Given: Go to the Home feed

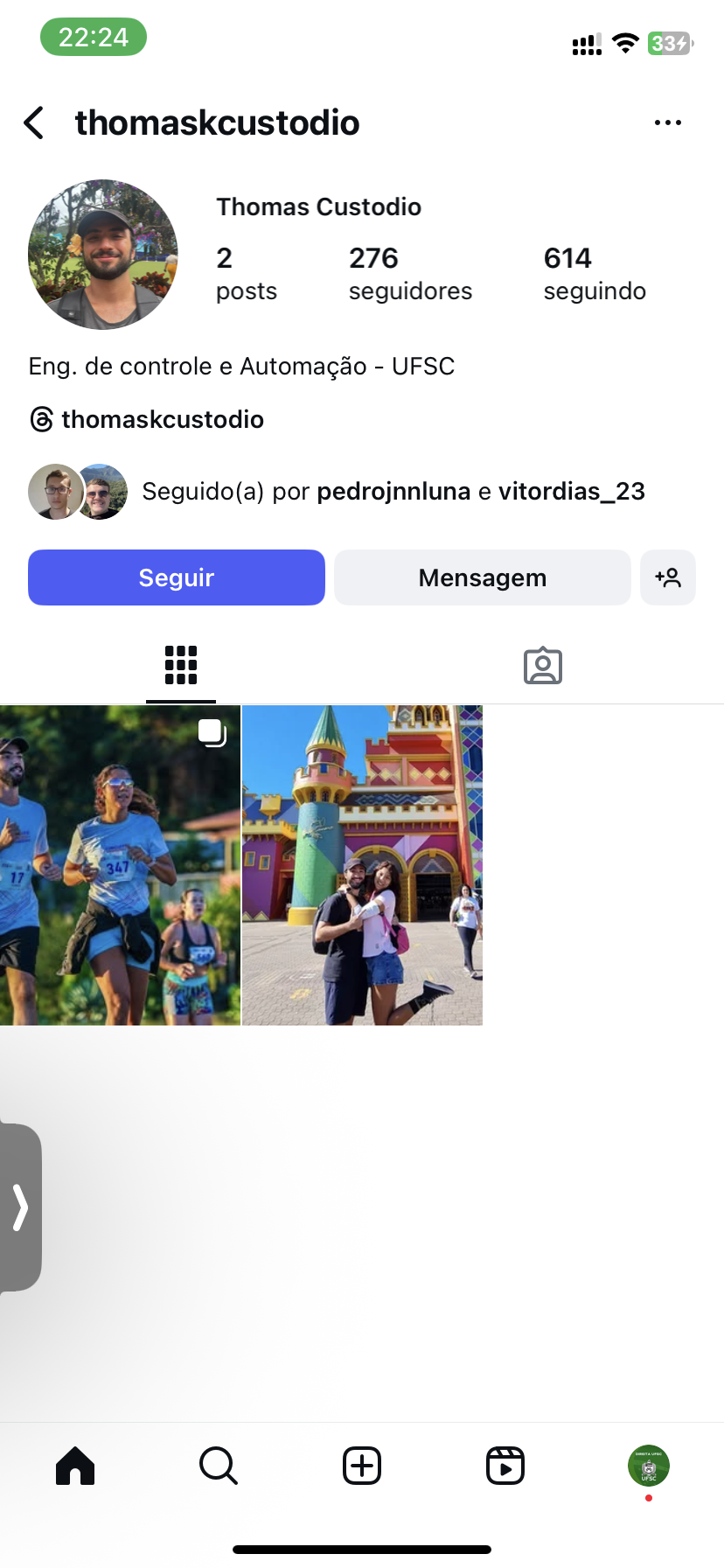Looking at the screenshot, I should (x=75, y=1466).
